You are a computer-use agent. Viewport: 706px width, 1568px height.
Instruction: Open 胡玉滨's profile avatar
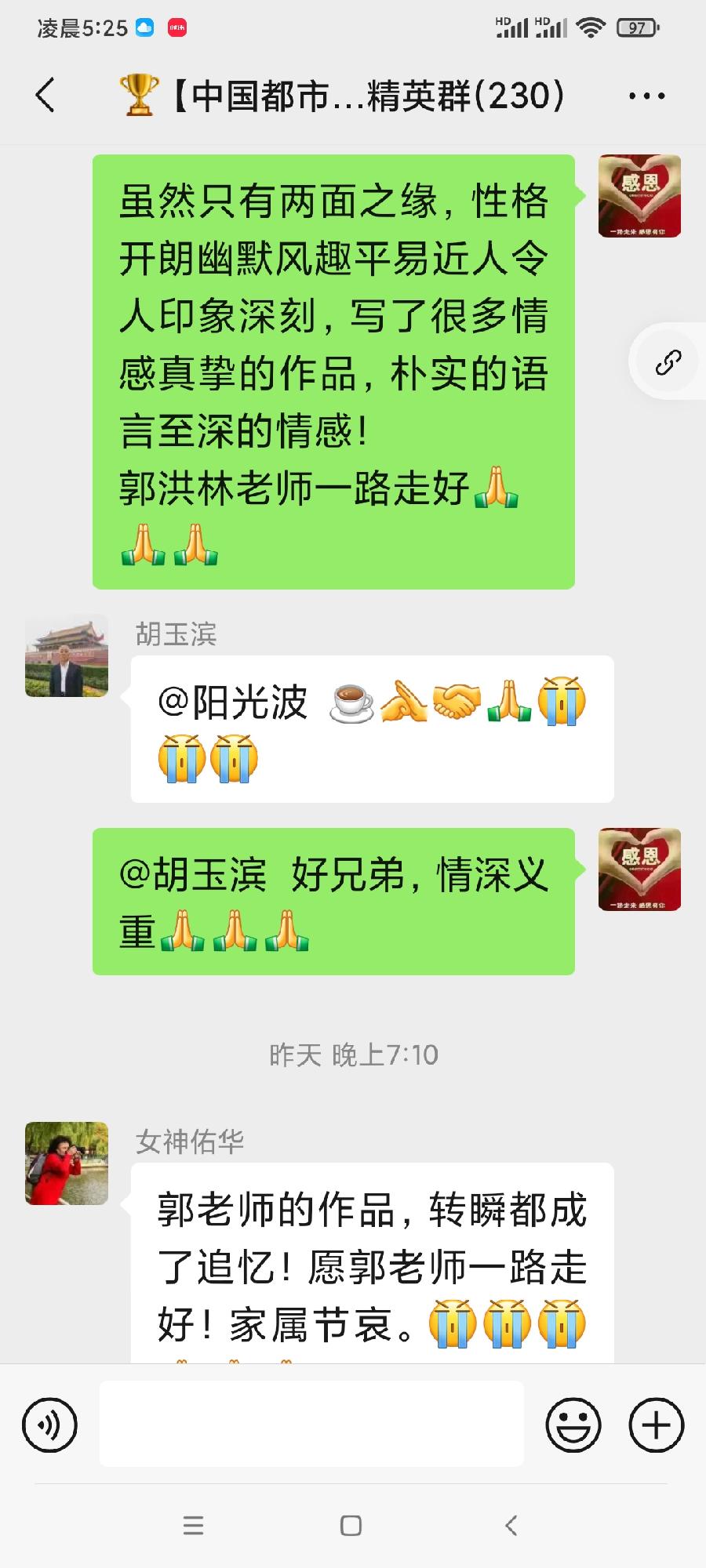tap(67, 655)
